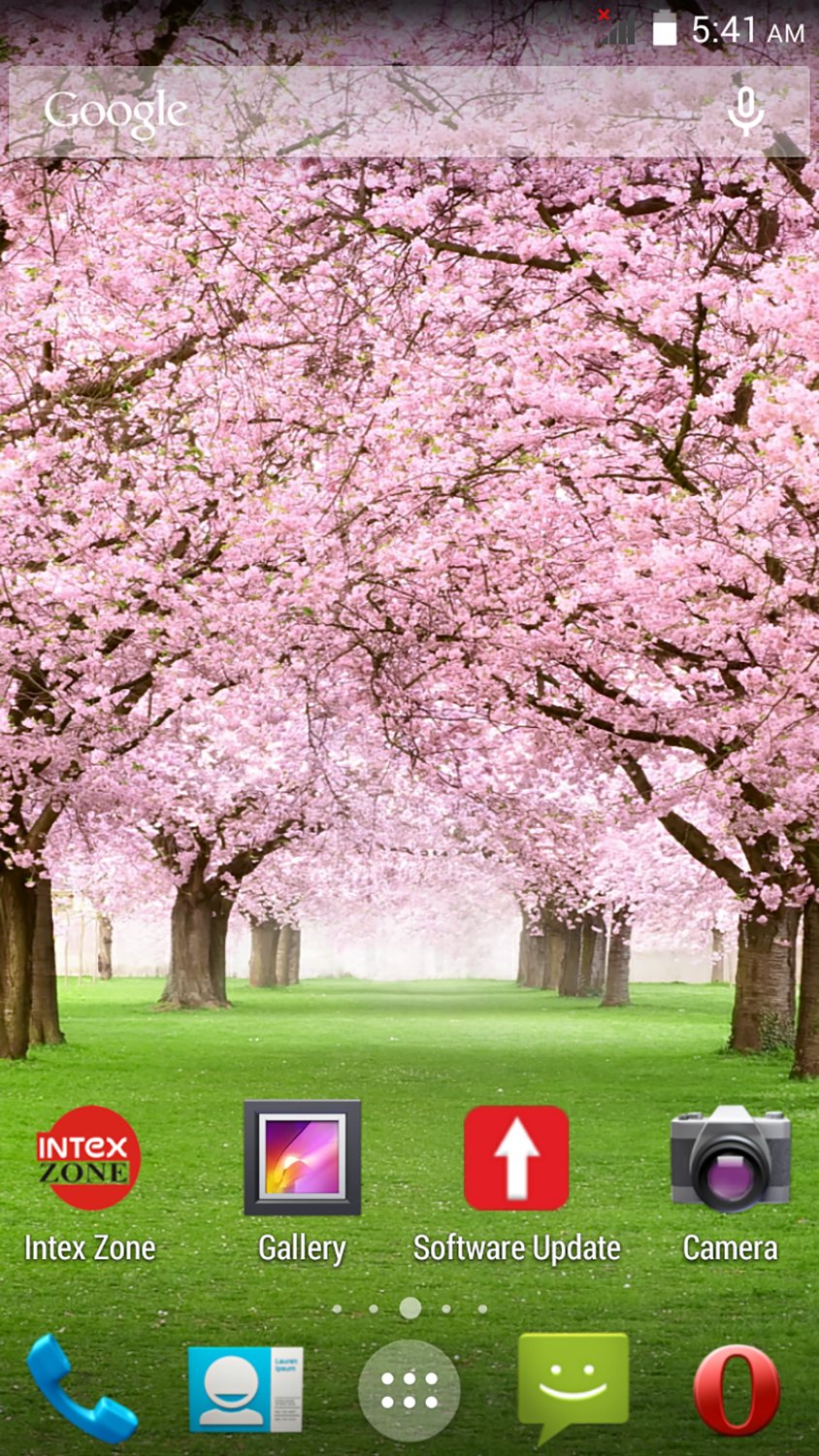Open the app drawer
The image size is (819, 1456).
[x=409, y=1390]
